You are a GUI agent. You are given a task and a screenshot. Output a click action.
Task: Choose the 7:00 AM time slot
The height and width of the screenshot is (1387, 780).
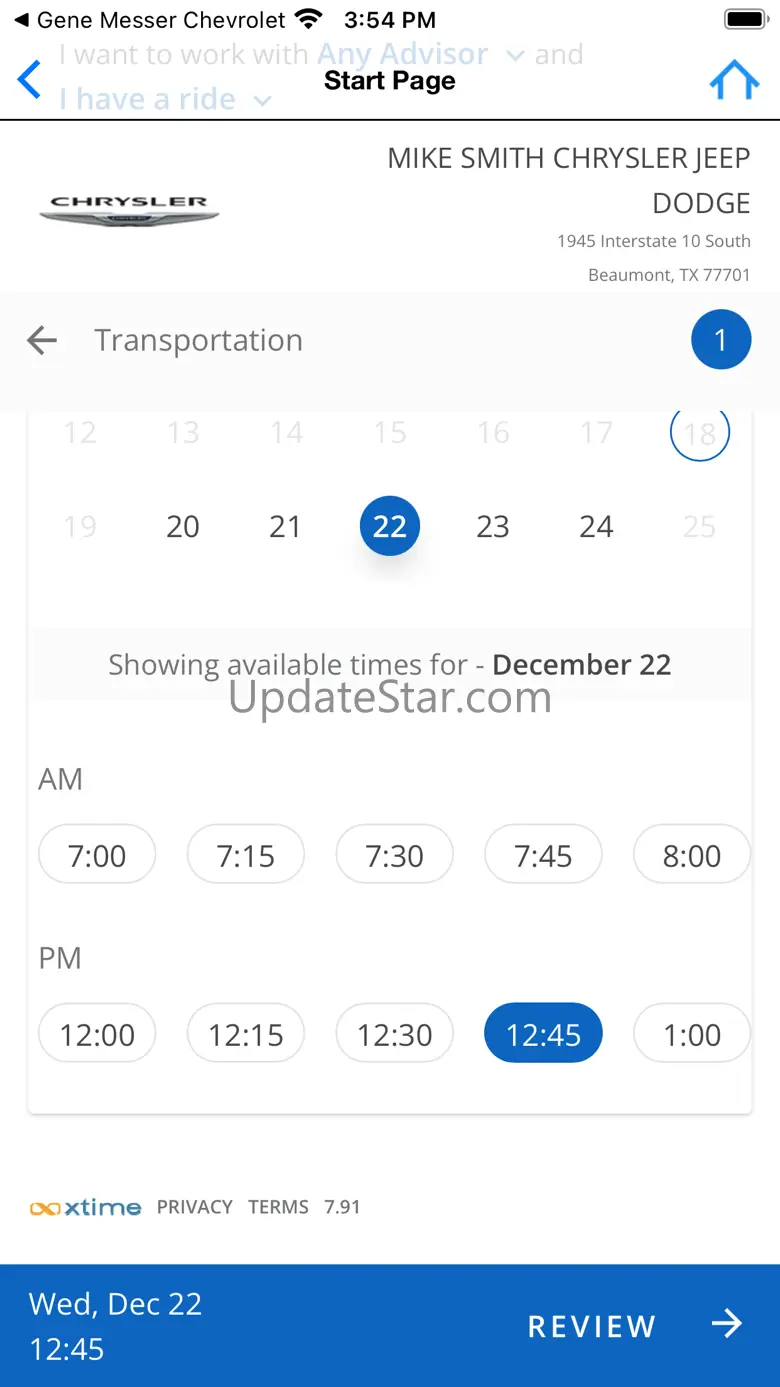97,856
